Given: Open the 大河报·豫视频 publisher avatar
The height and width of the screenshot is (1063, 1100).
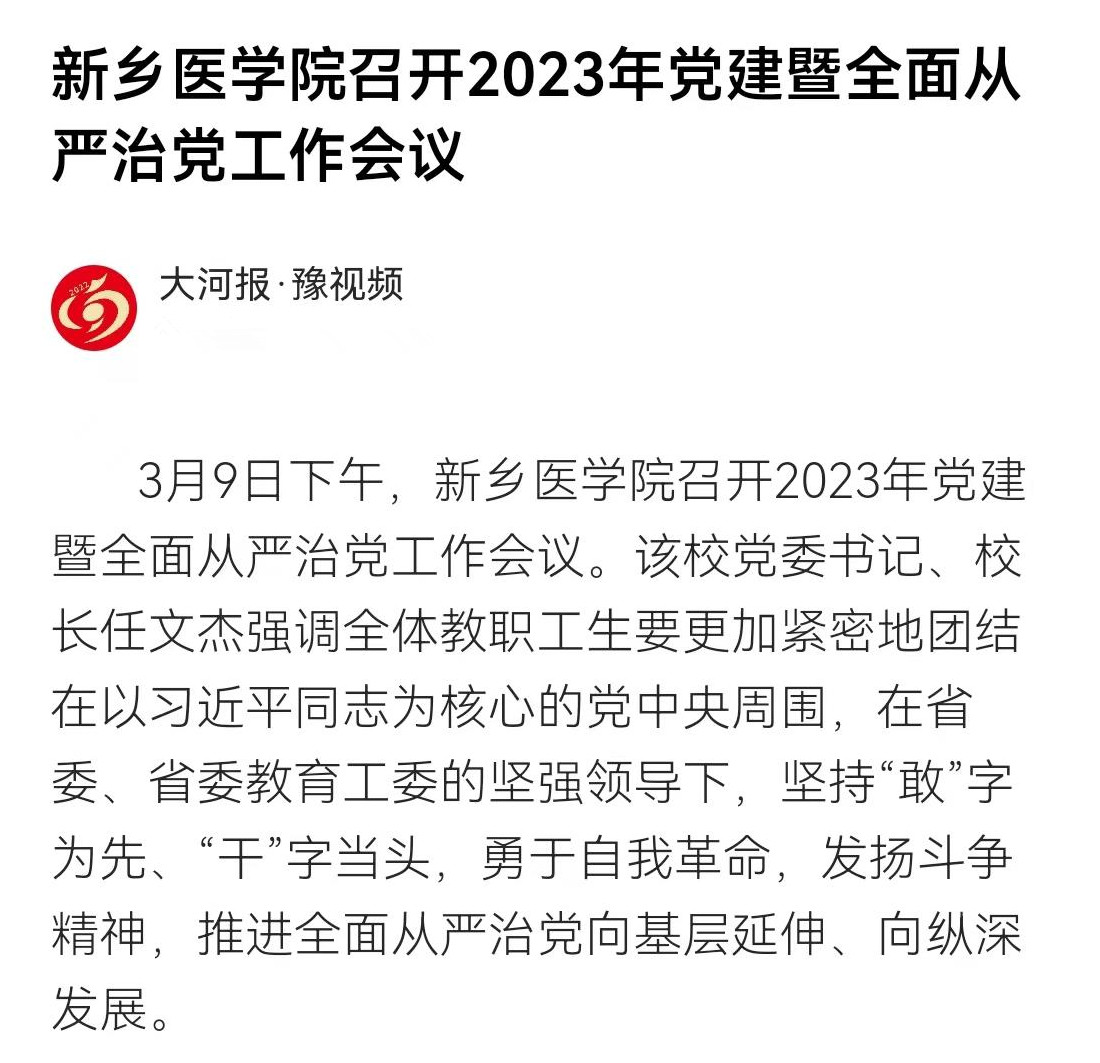Looking at the screenshot, I should pyautogui.click(x=95, y=308).
